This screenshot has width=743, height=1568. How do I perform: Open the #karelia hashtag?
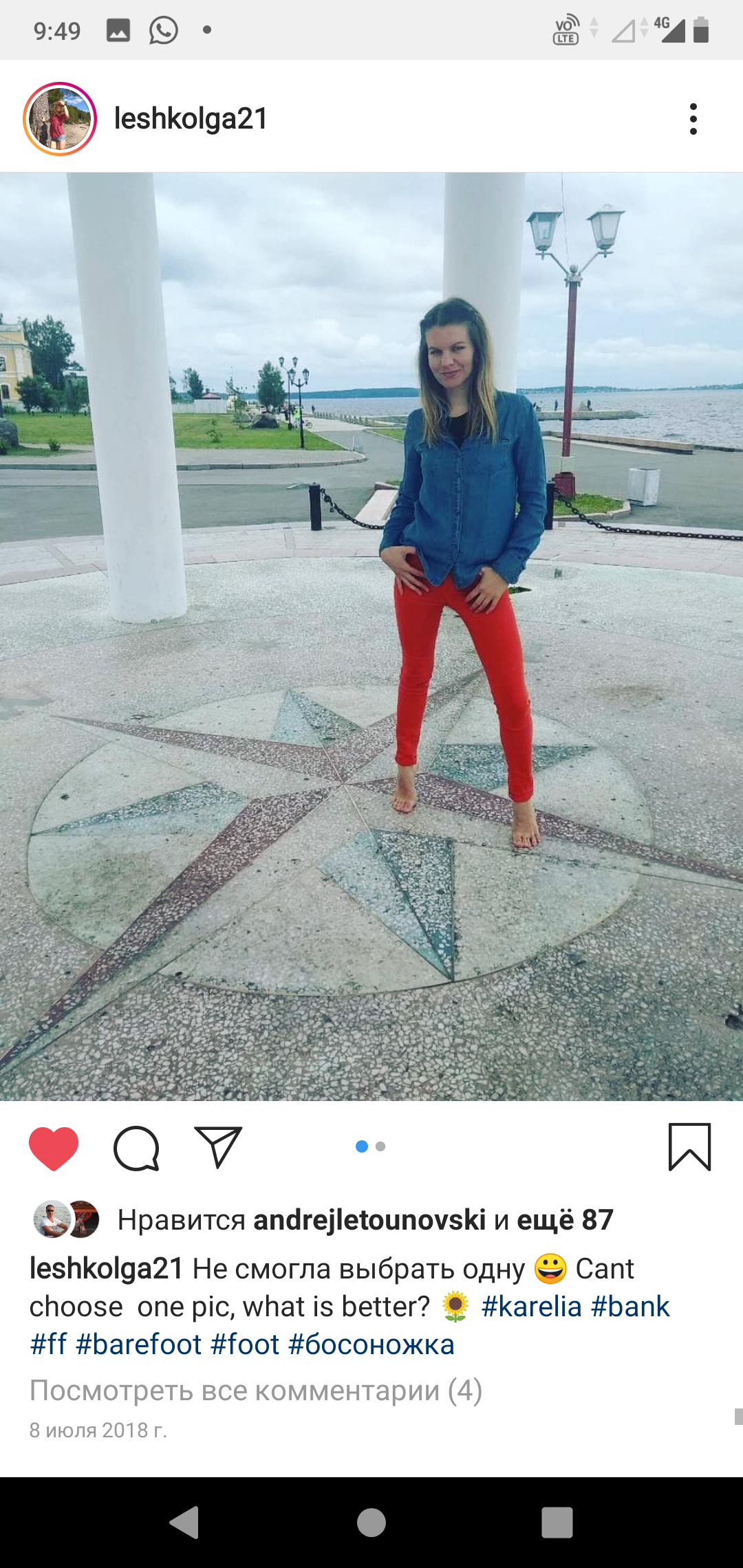click(531, 1307)
